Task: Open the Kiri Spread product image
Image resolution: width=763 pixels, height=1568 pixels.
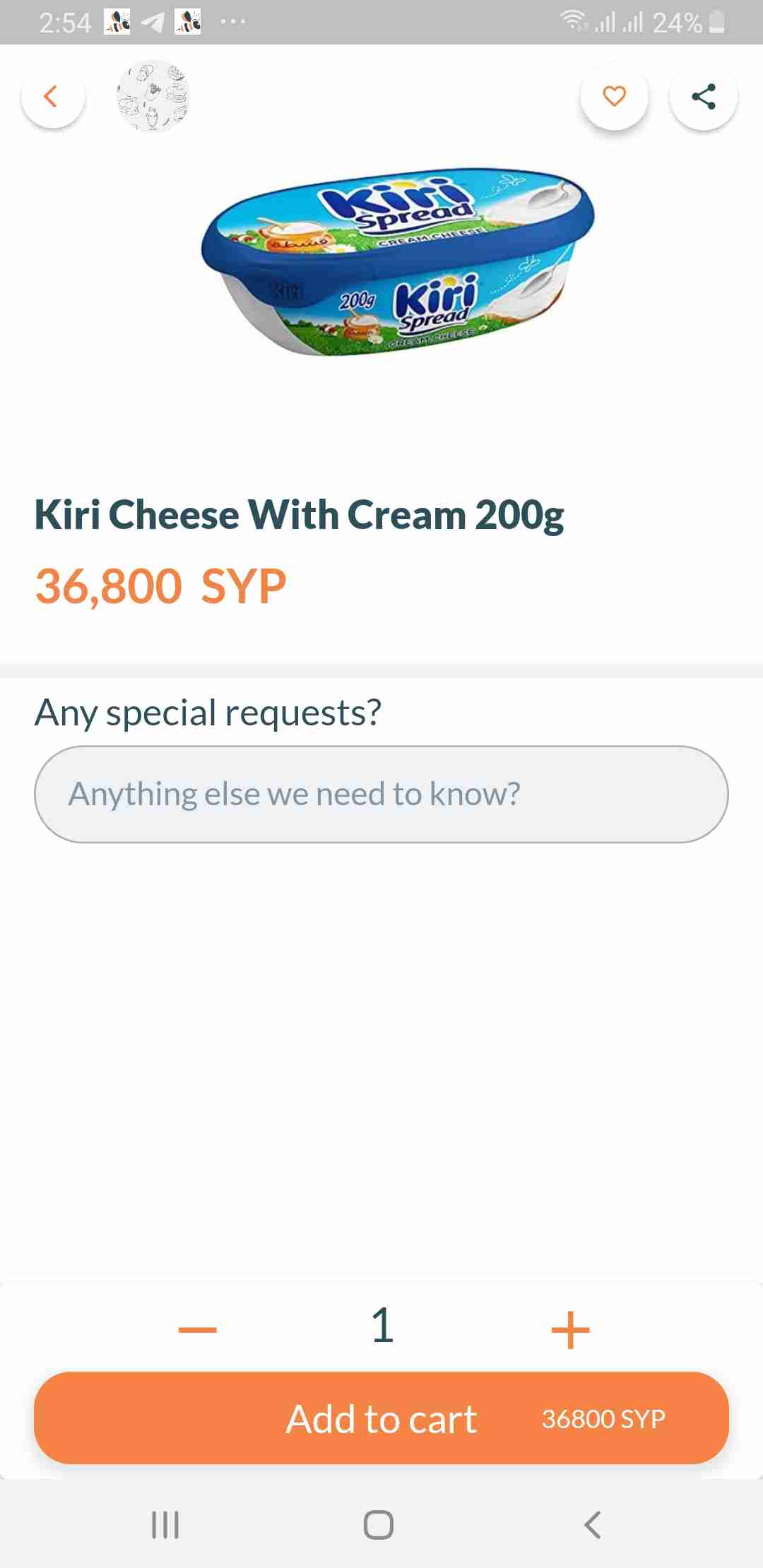Action: pos(398,263)
